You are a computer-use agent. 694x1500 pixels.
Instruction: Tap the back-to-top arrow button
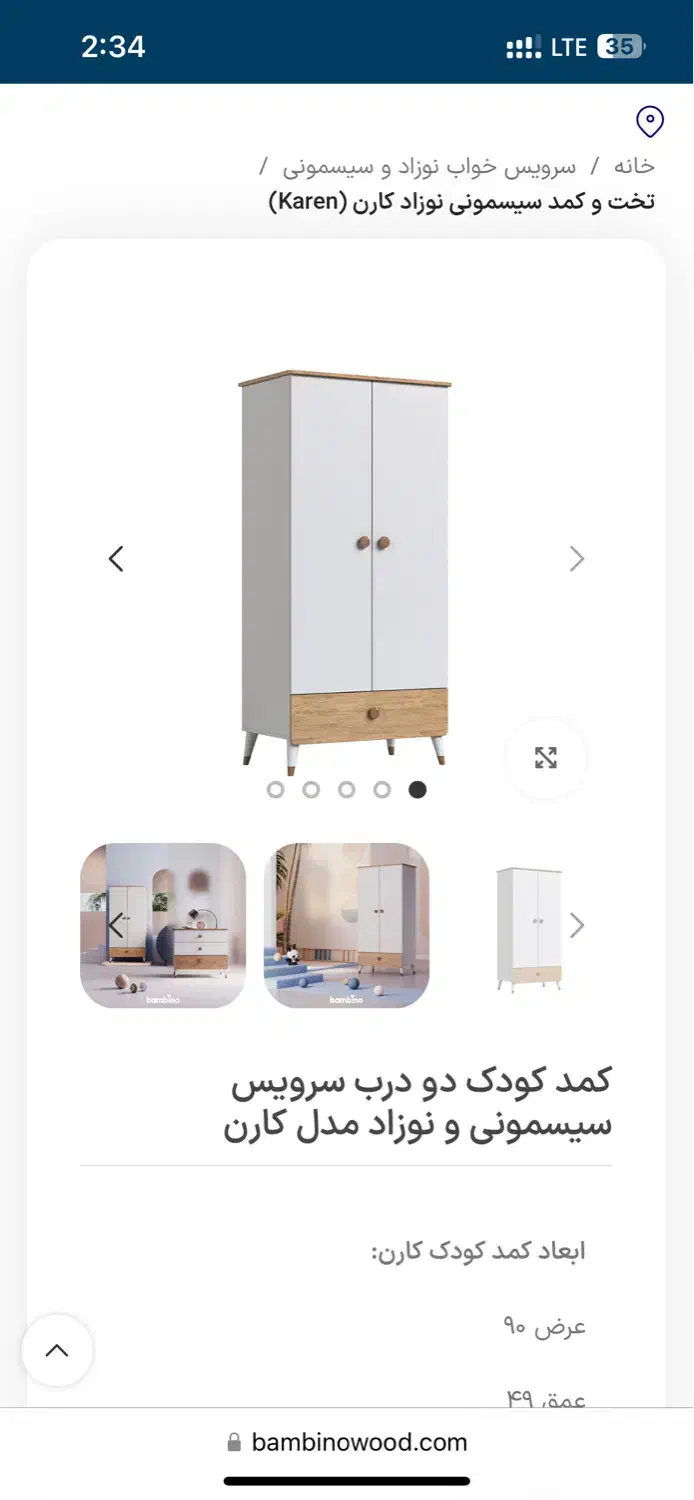pyautogui.click(x=57, y=1351)
